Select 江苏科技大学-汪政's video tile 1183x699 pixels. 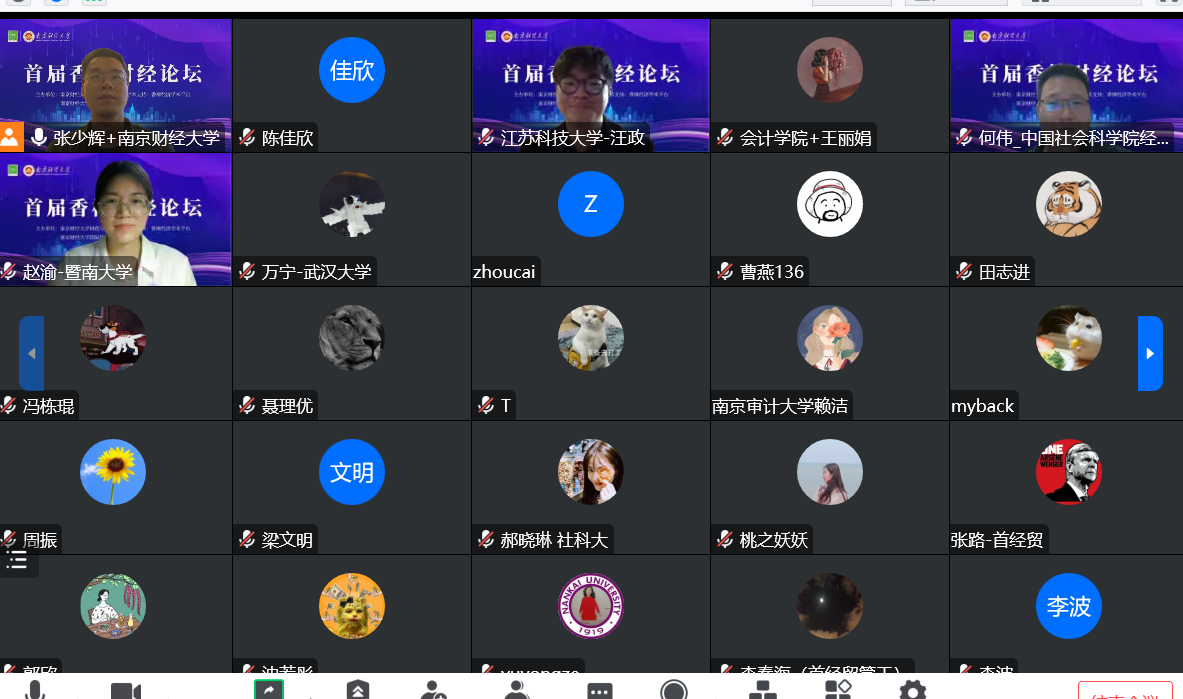(x=590, y=85)
